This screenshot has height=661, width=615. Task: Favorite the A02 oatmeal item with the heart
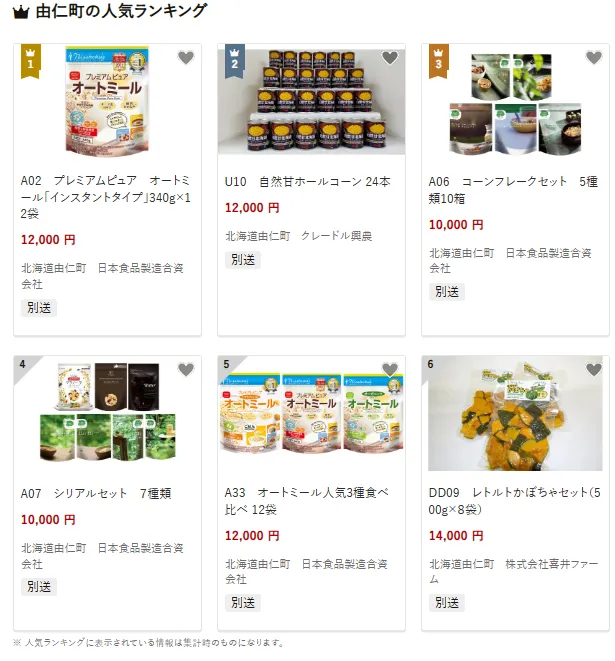tap(186, 58)
